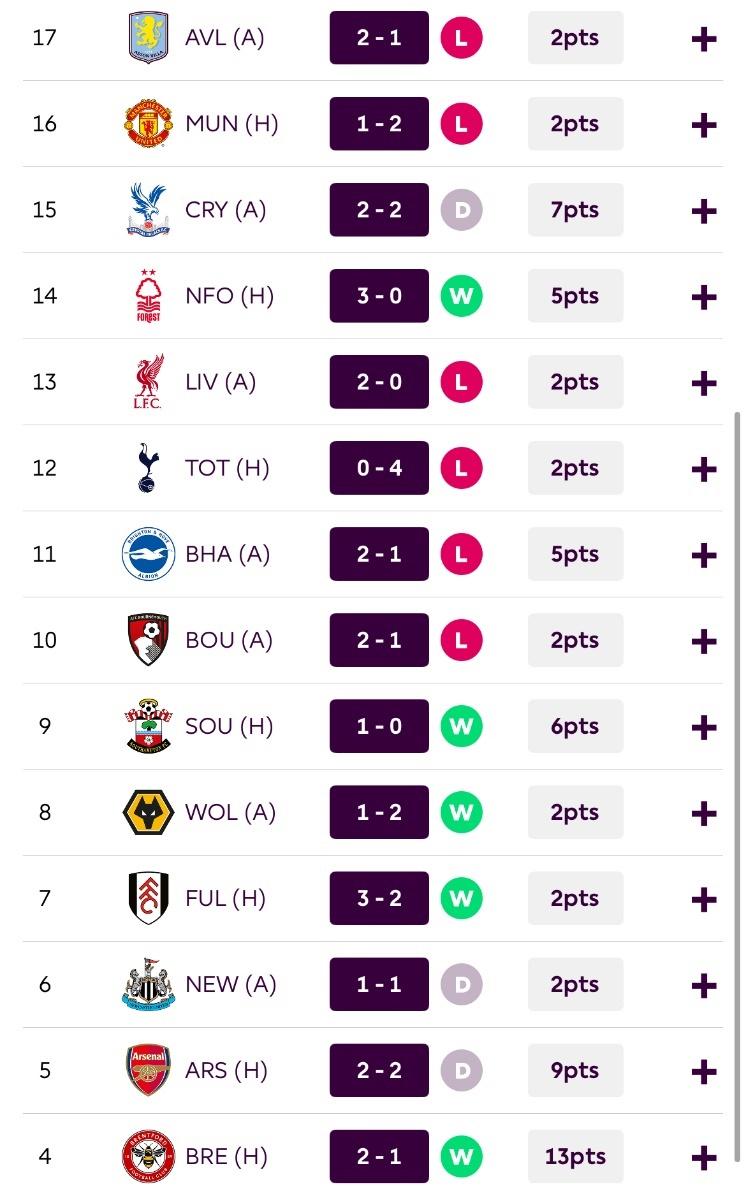
Task: Expand the gameweek 15 CRY (A) row
Action: click(703, 211)
